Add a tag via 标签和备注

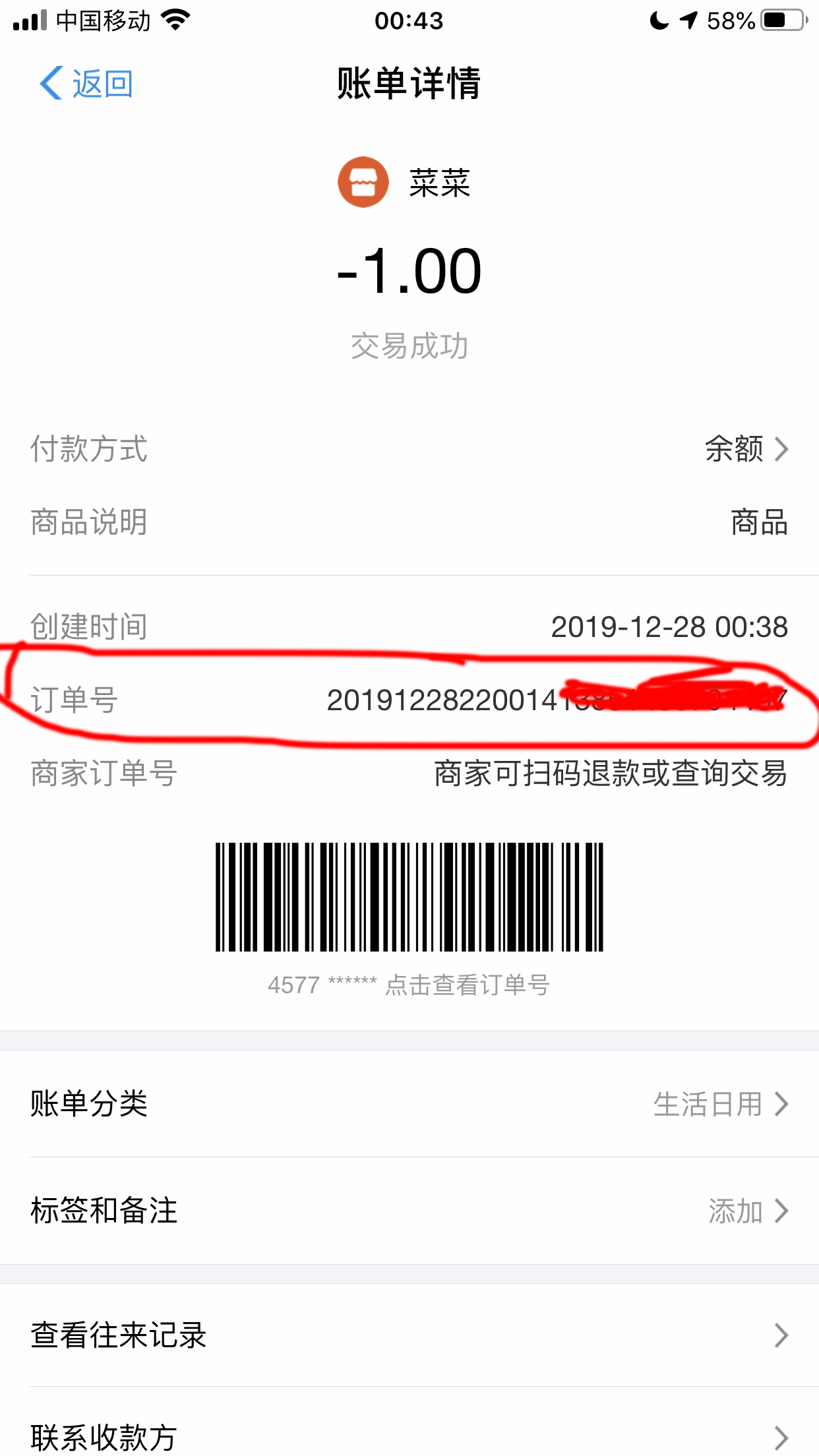point(409,1211)
